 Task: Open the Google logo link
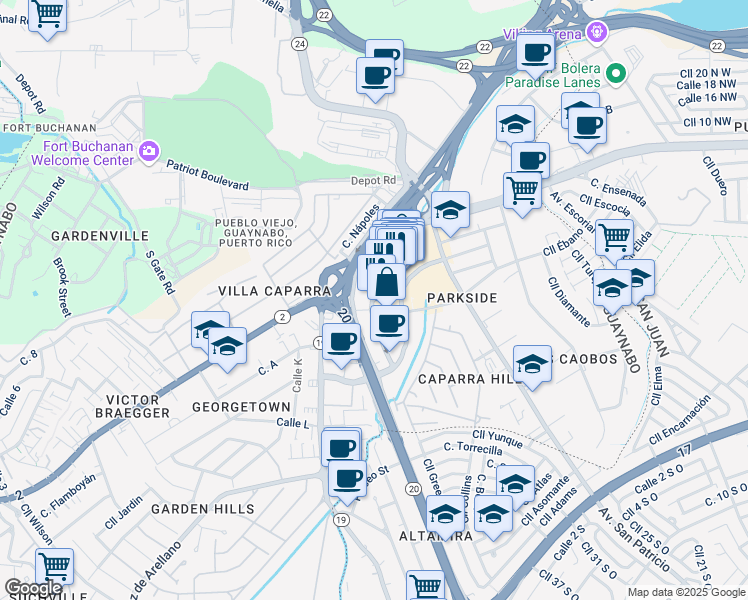click(33, 588)
